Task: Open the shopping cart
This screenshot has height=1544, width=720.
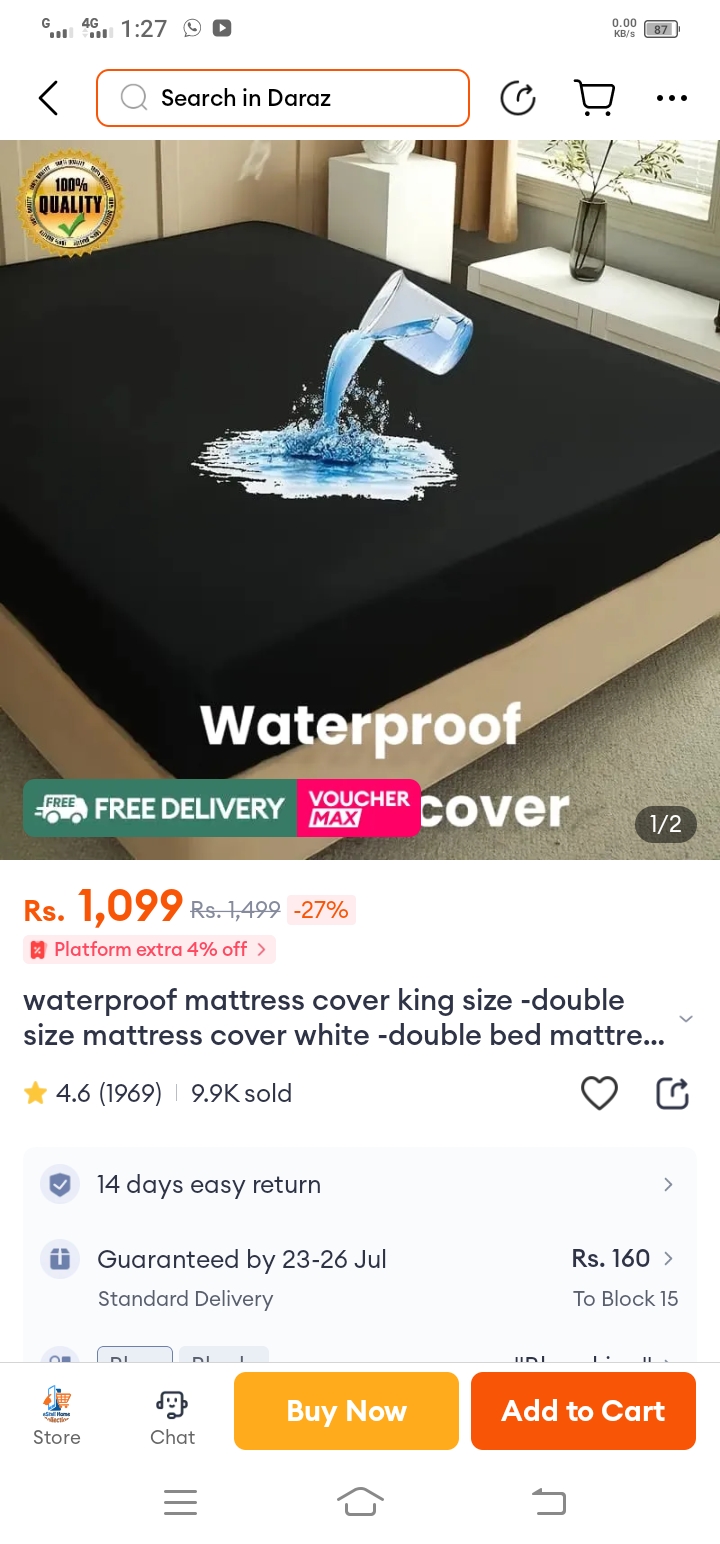Action: point(594,98)
